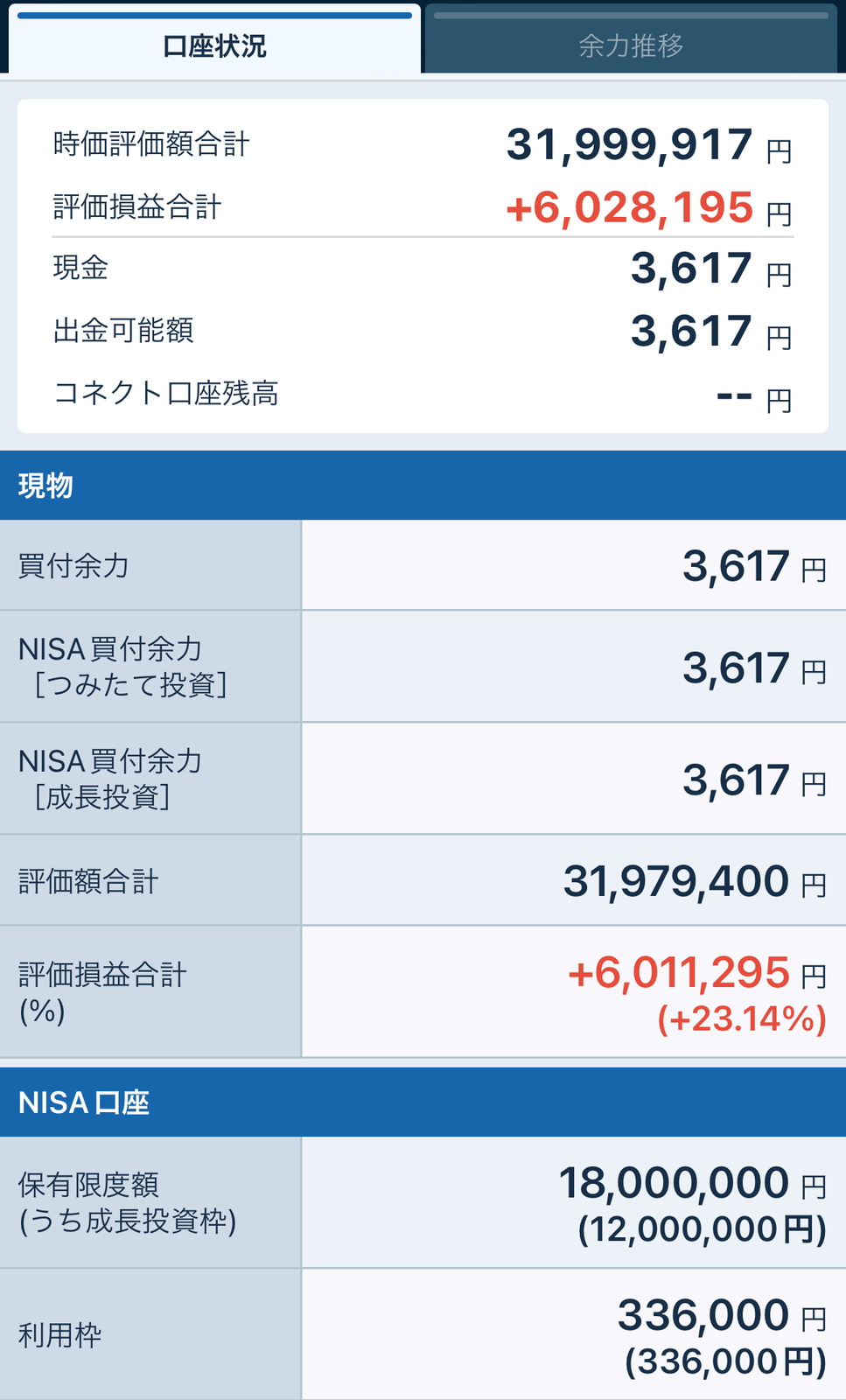Select the 口座状況 tab
846x1400 pixels.
click(214, 39)
